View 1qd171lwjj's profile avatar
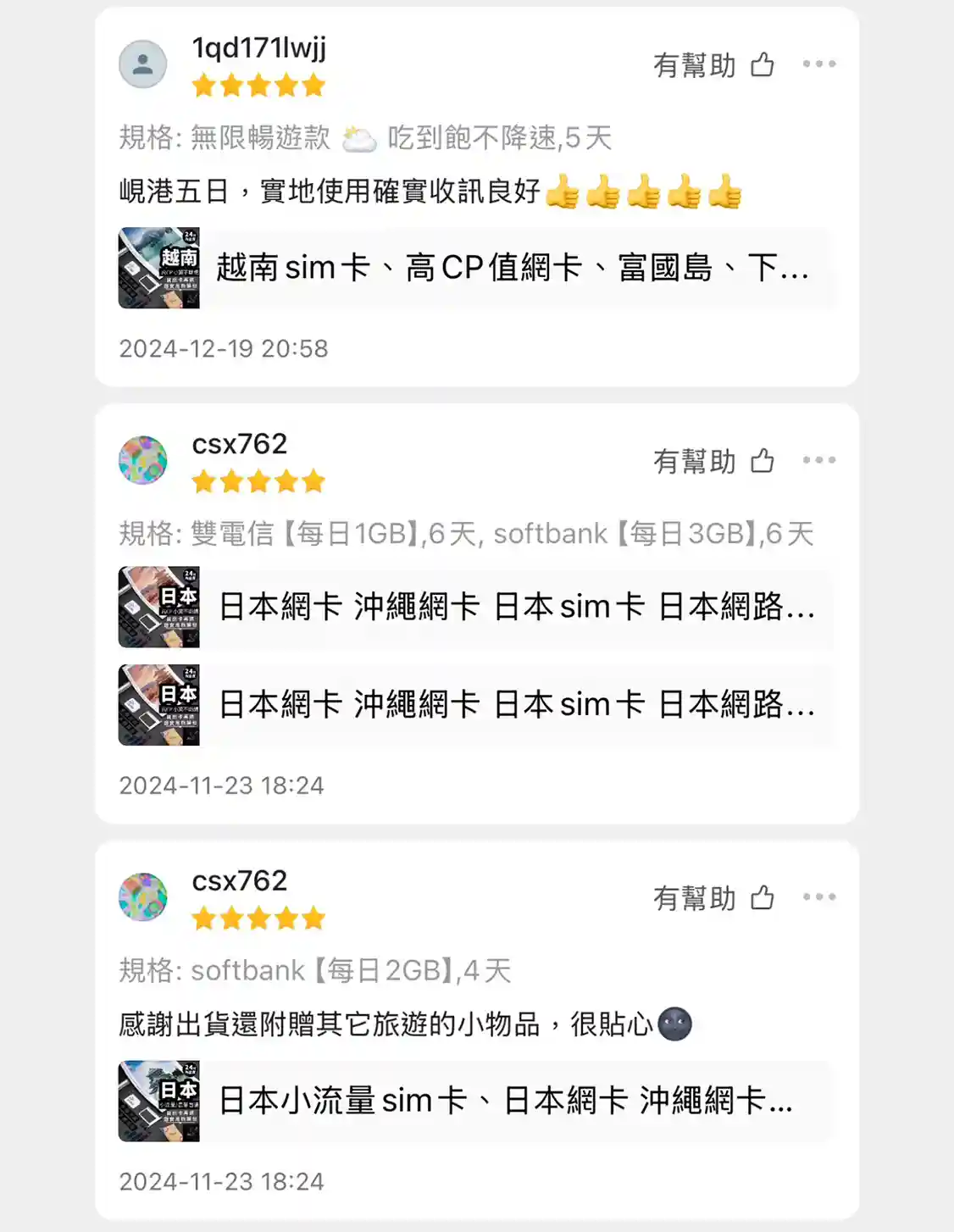The height and width of the screenshot is (1232, 954). pyautogui.click(x=142, y=64)
